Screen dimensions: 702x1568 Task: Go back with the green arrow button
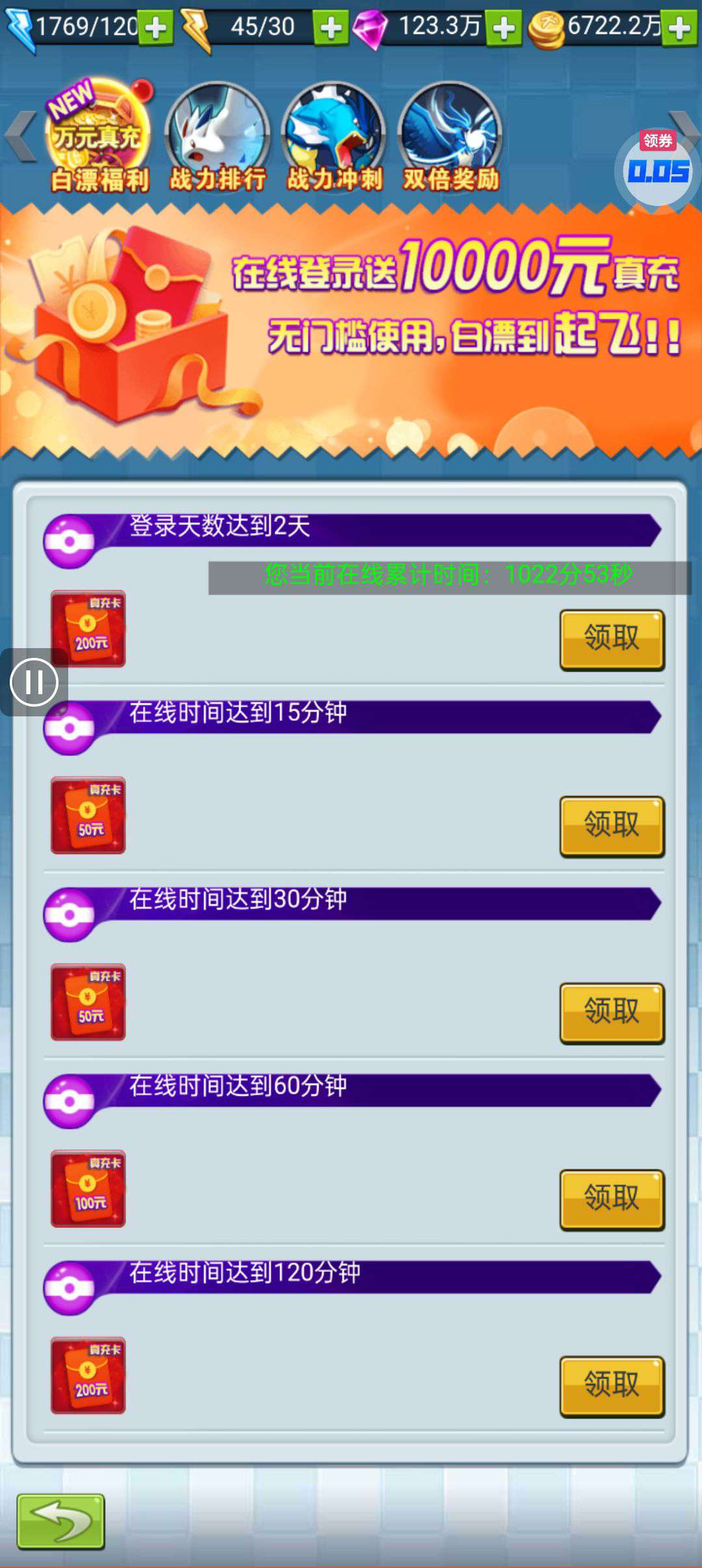point(60,1521)
